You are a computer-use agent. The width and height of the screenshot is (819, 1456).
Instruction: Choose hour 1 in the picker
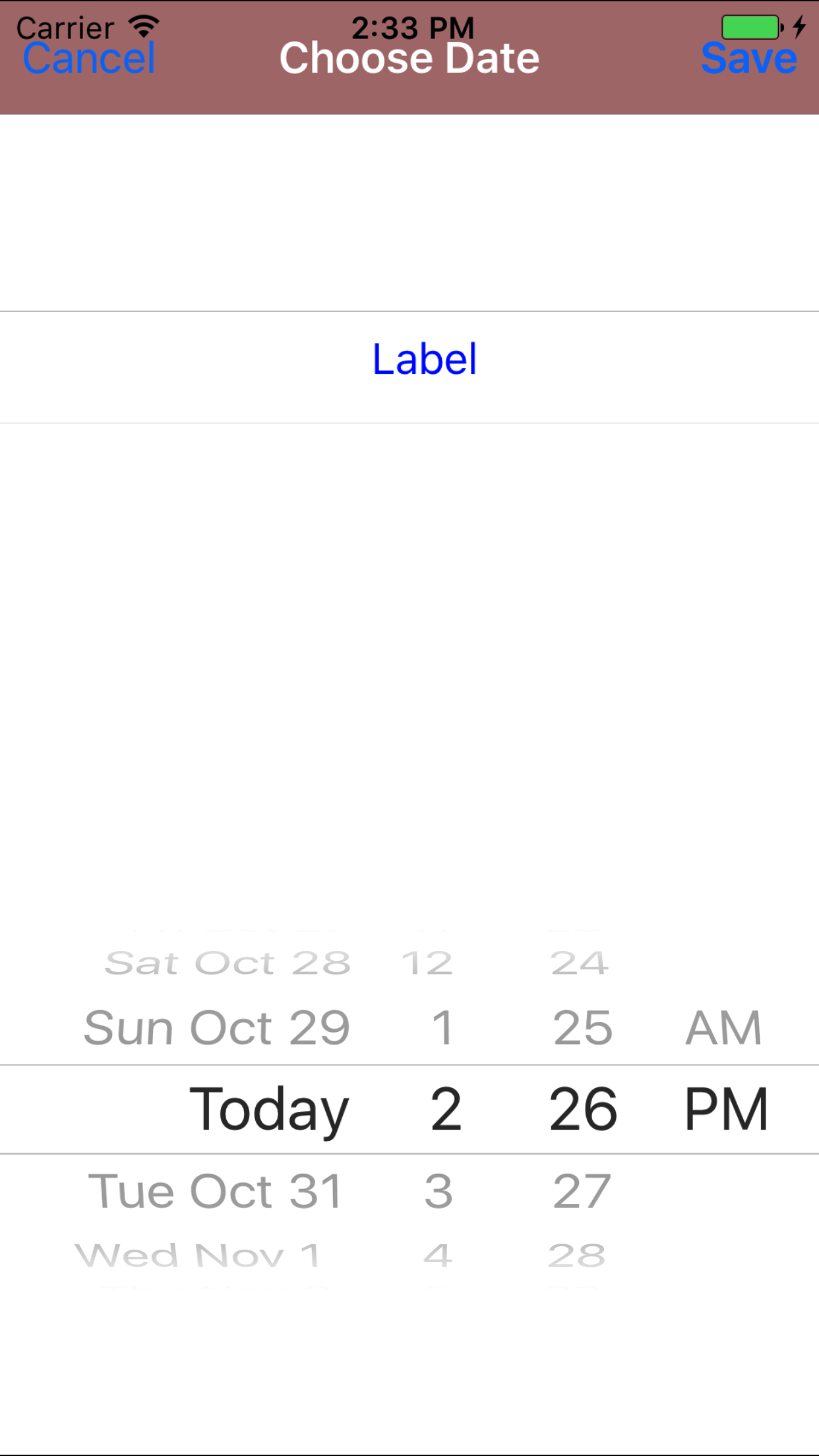tap(442, 1027)
